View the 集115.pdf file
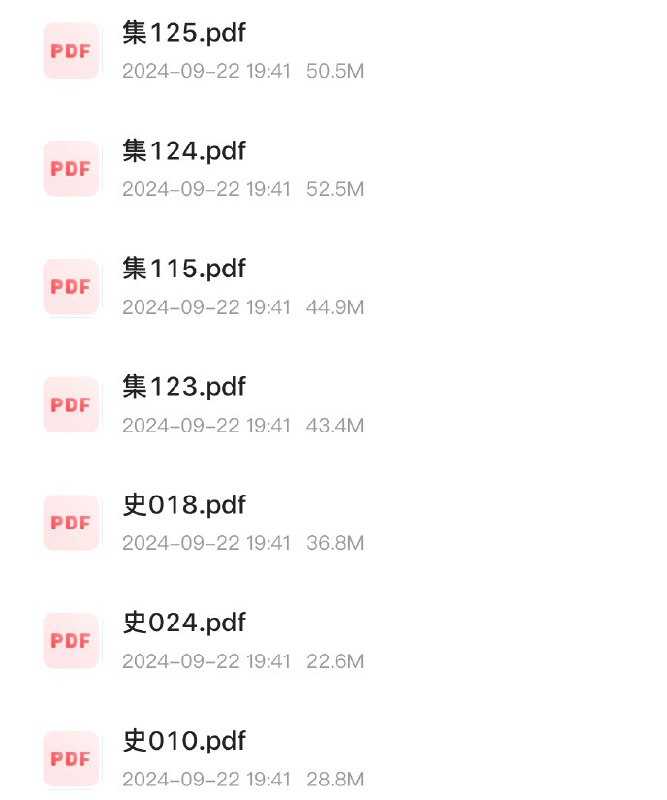 click(184, 270)
